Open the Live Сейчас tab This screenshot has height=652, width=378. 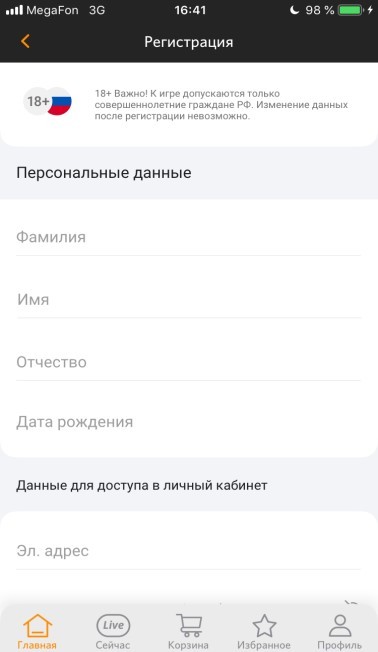tap(113, 632)
